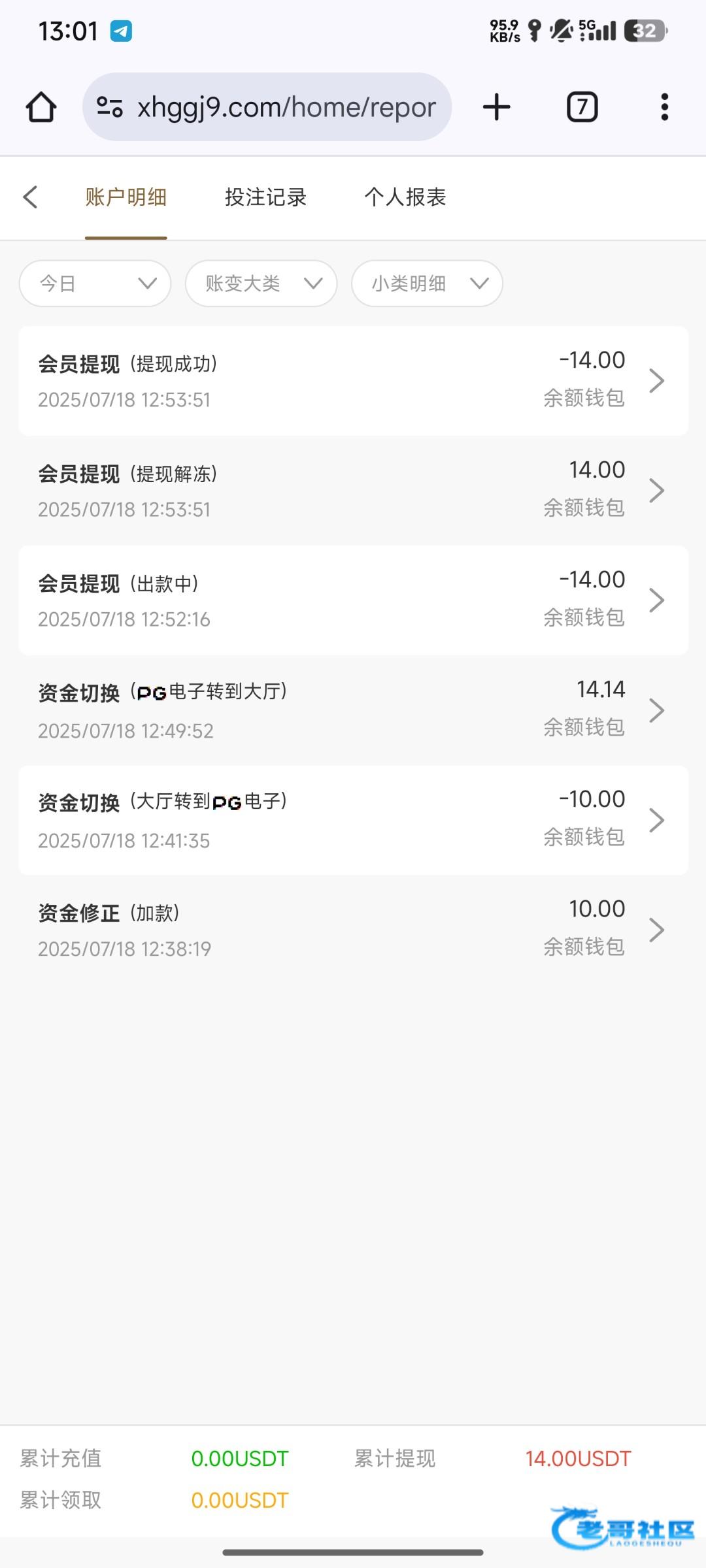706x1568 pixels.
Task: Tap the xhggj9.com address bar
Action: [x=267, y=106]
